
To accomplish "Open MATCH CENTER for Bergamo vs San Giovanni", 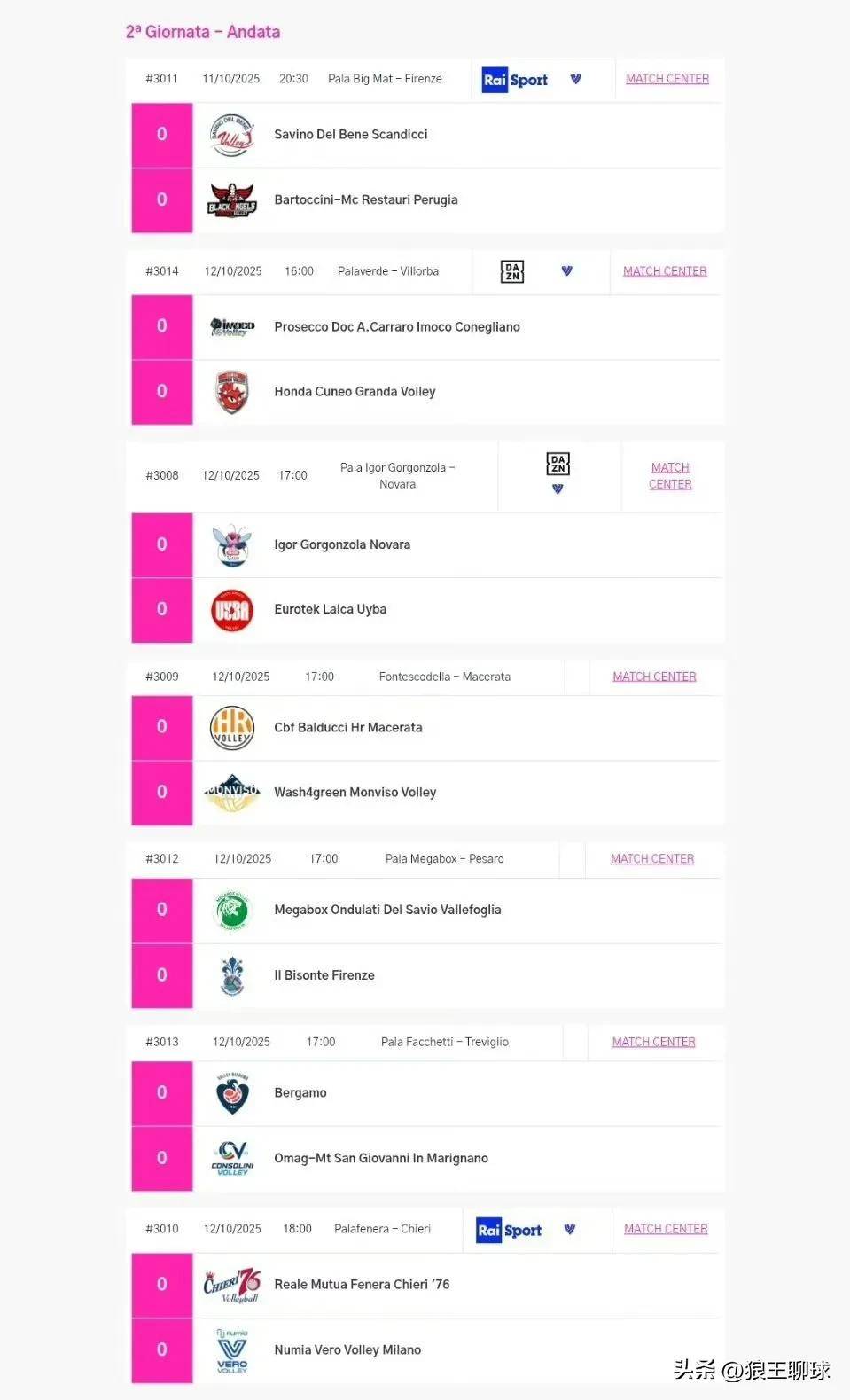I will pyautogui.click(x=653, y=1042).
